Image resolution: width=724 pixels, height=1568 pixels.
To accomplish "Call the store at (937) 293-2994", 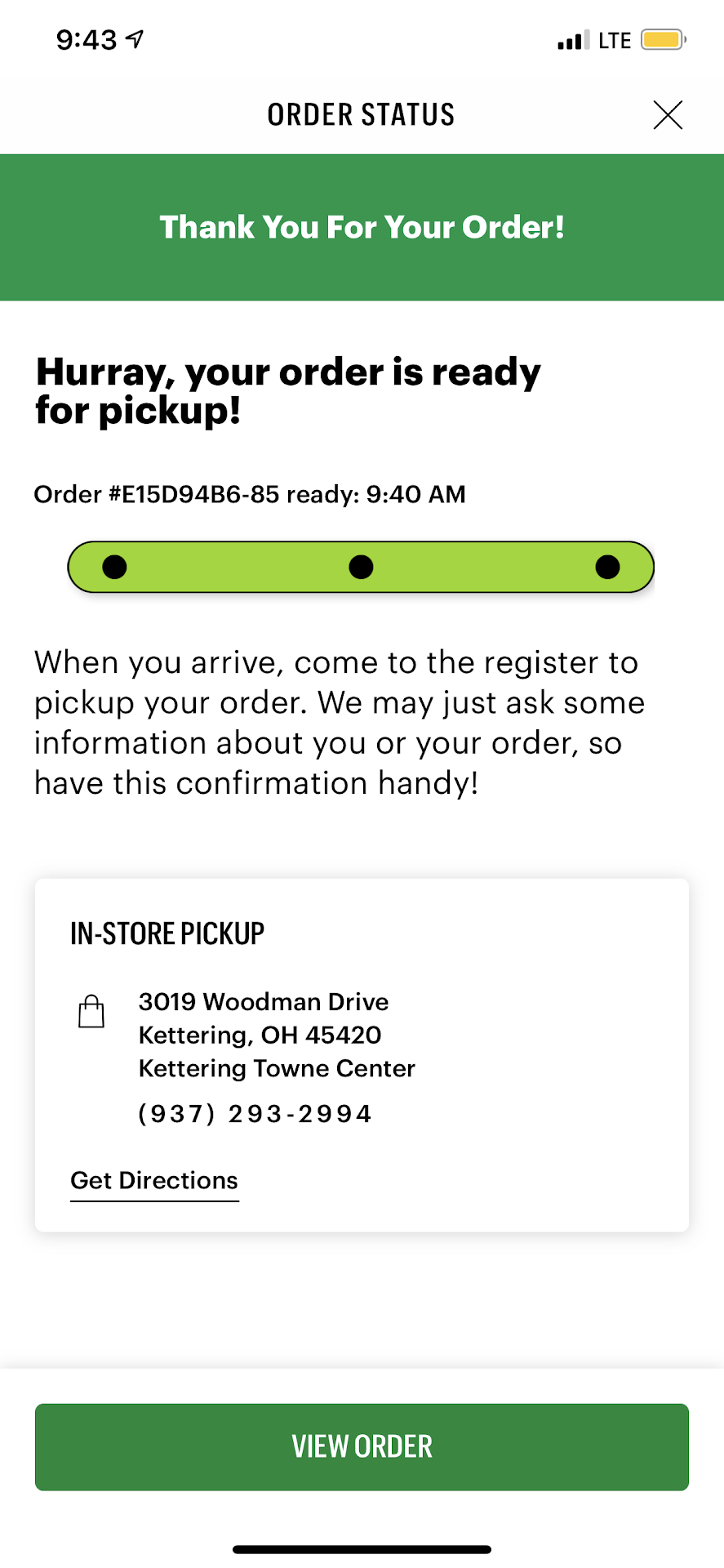I will (255, 1114).
